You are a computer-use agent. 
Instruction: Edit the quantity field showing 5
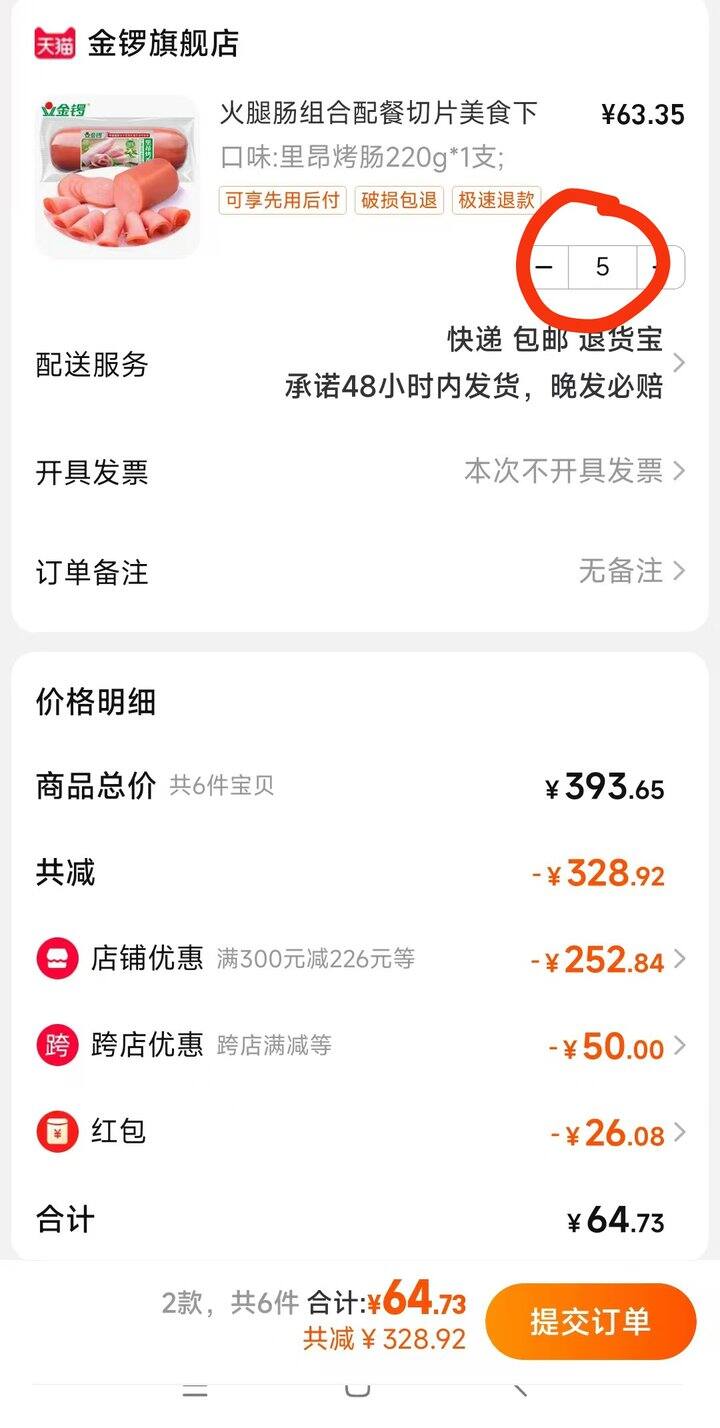[603, 267]
